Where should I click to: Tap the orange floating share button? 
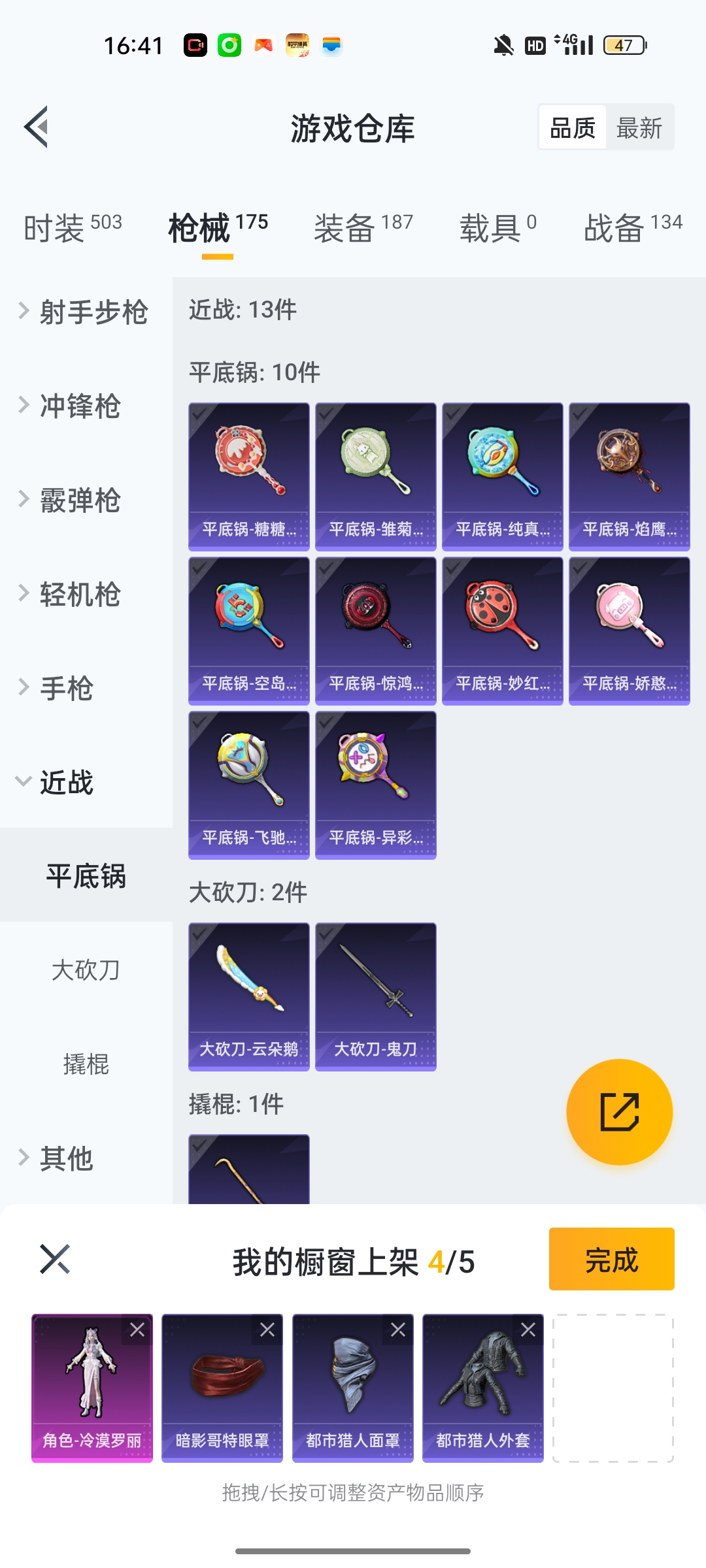click(x=619, y=1112)
